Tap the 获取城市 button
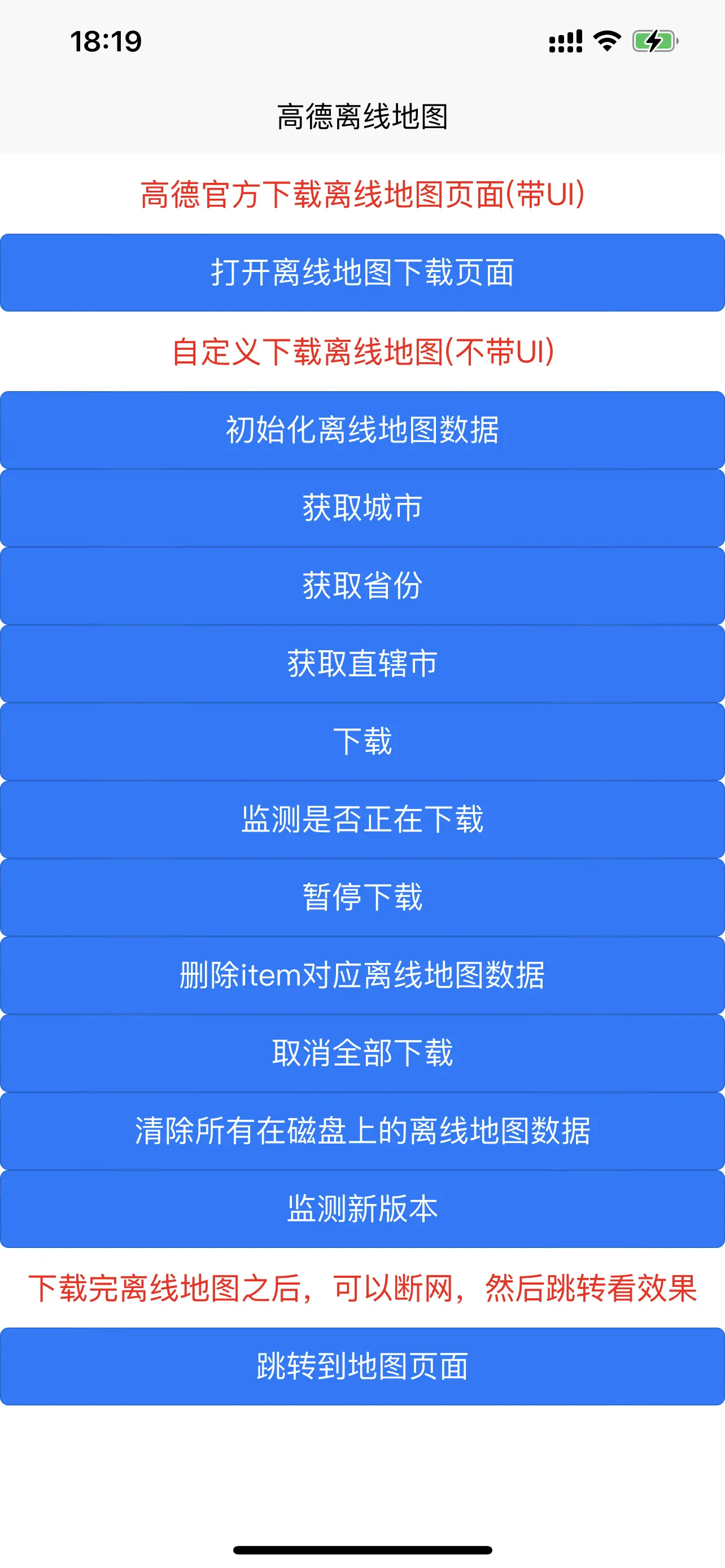725x1568 pixels. click(362, 507)
